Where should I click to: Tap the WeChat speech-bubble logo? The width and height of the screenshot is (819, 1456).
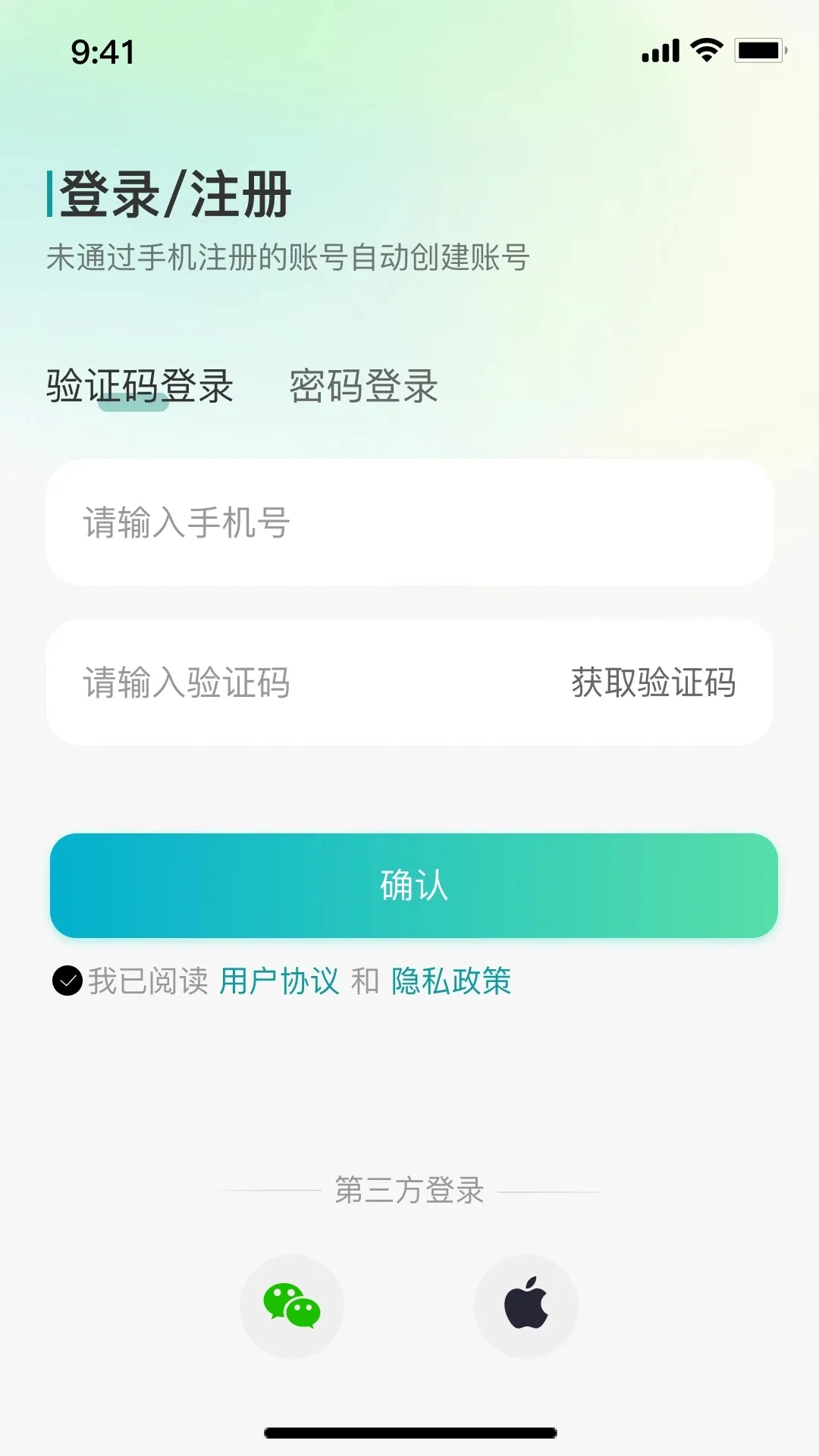292,1306
